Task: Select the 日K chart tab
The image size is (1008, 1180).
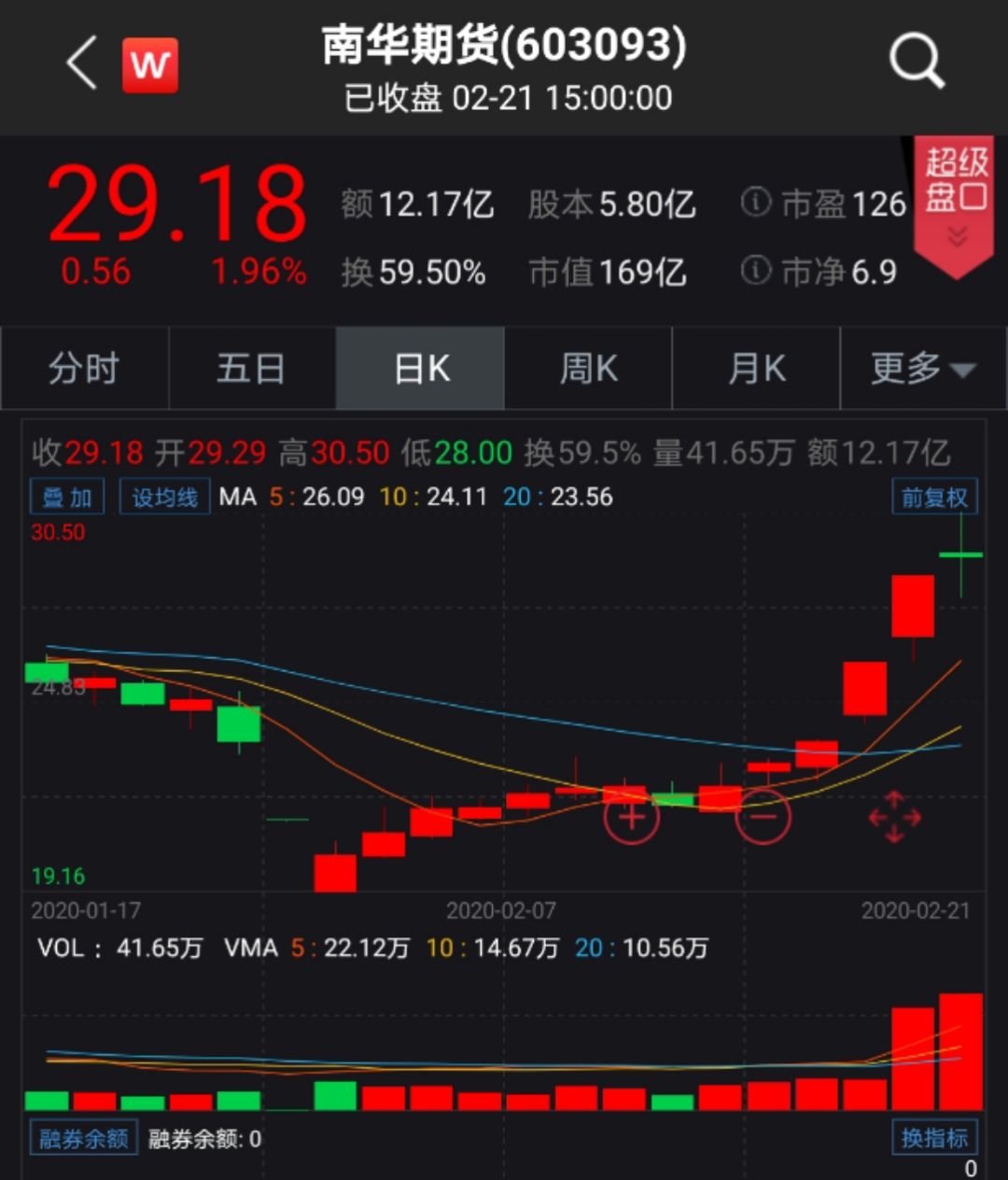Action: tap(420, 369)
